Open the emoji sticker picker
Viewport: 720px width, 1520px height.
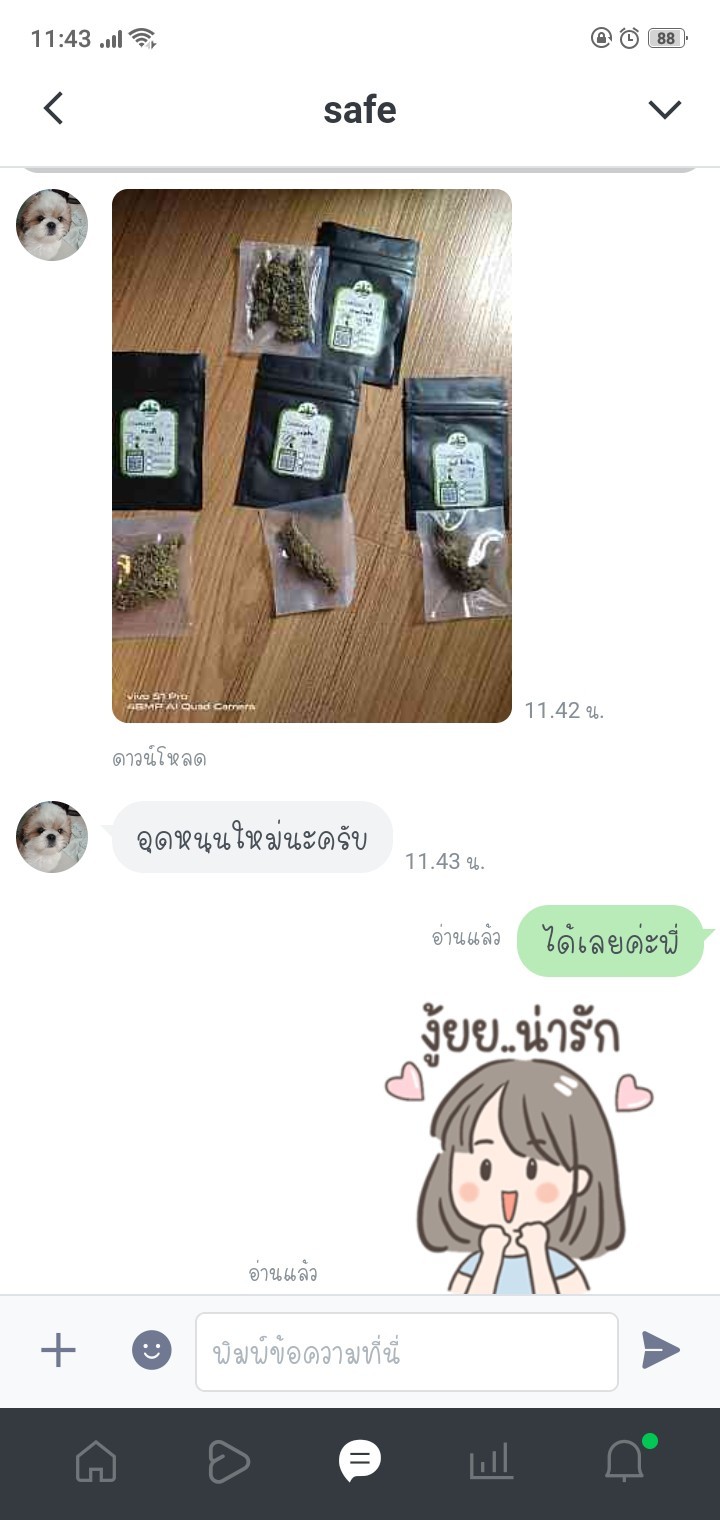click(152, 1351)
